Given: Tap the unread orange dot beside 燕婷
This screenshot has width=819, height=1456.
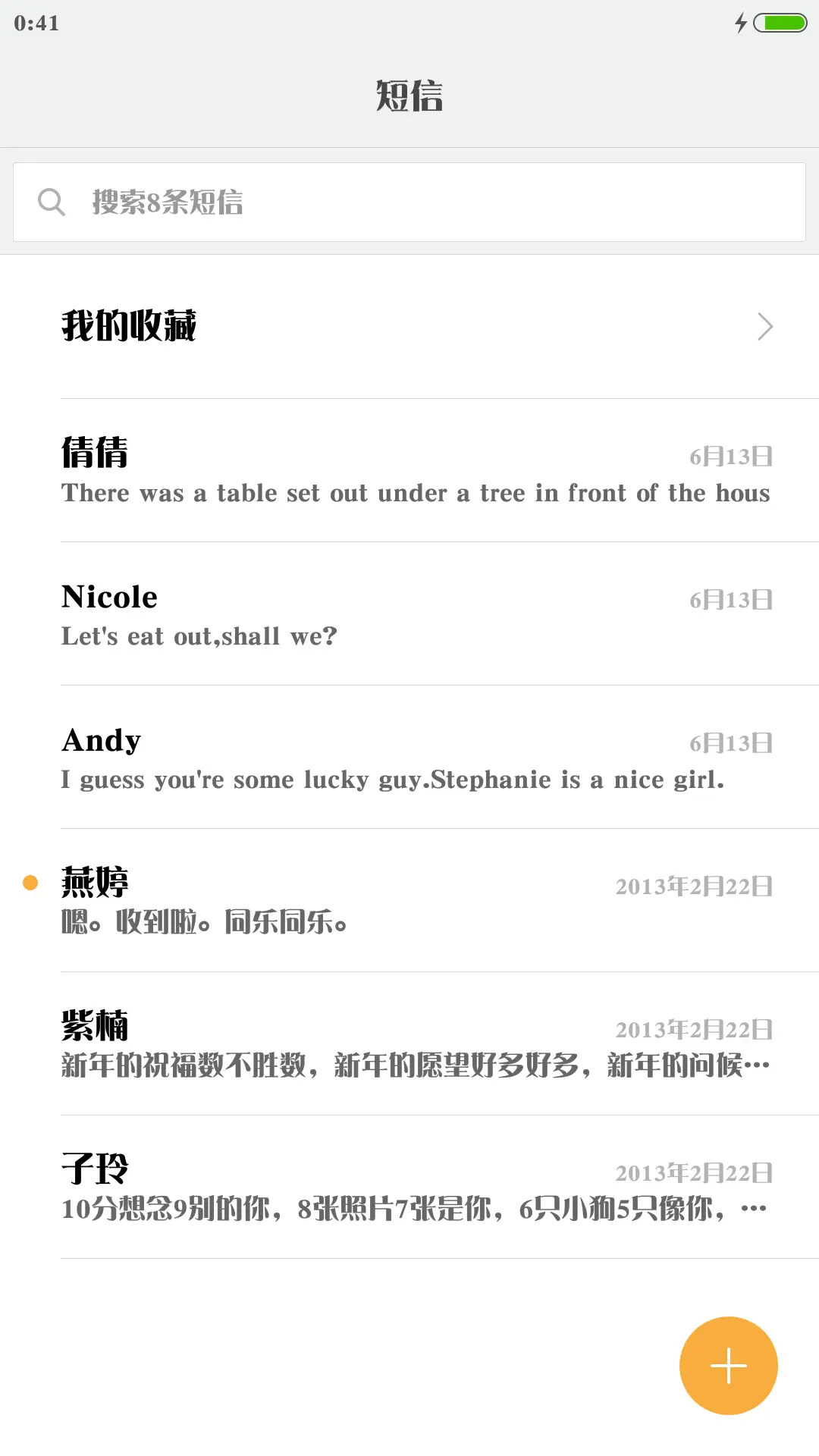Looking at the screenshot, I should [x=30, y=882].
